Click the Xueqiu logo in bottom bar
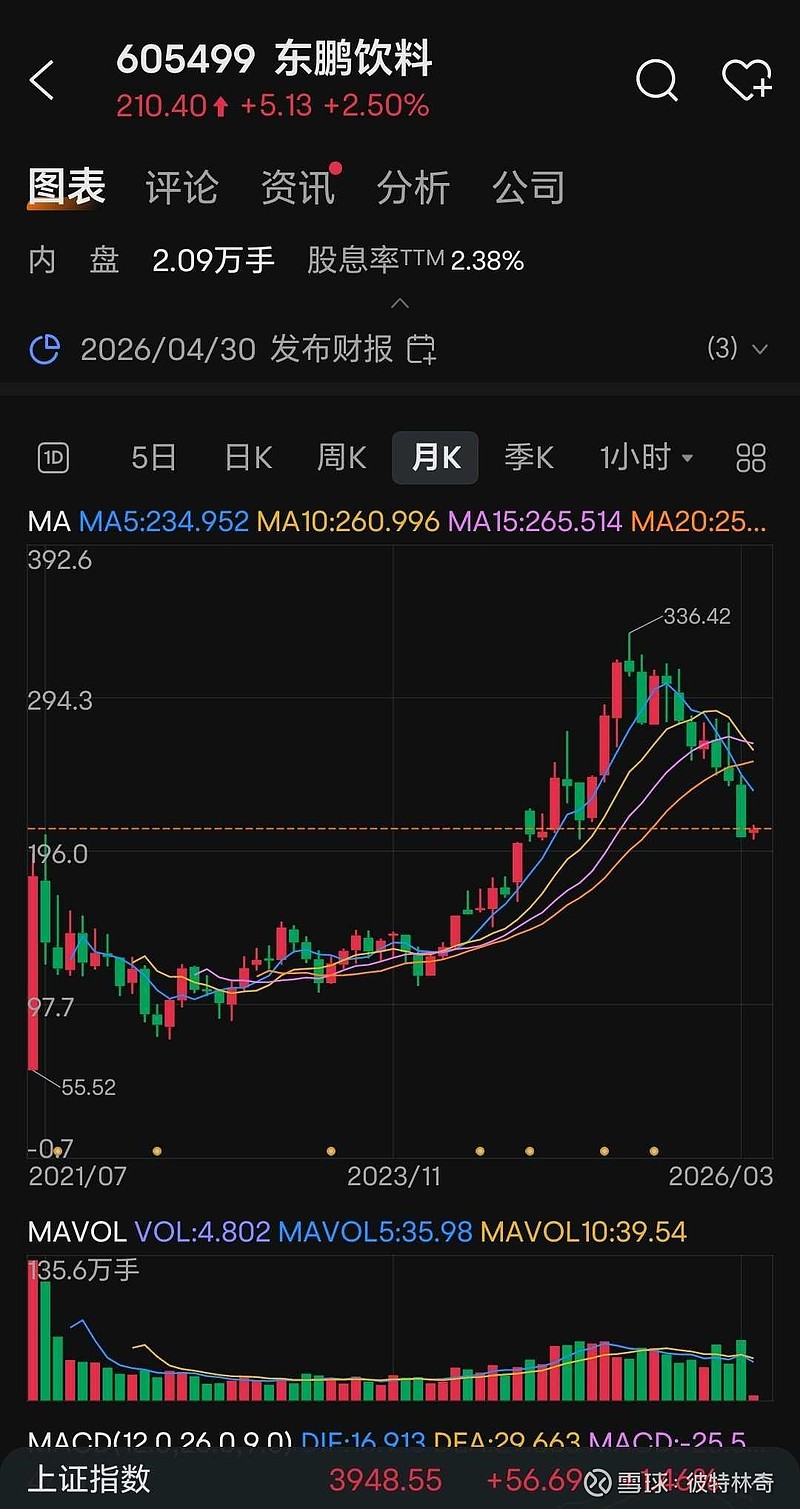The image size is (800, 1509). tap(598, 1480)
